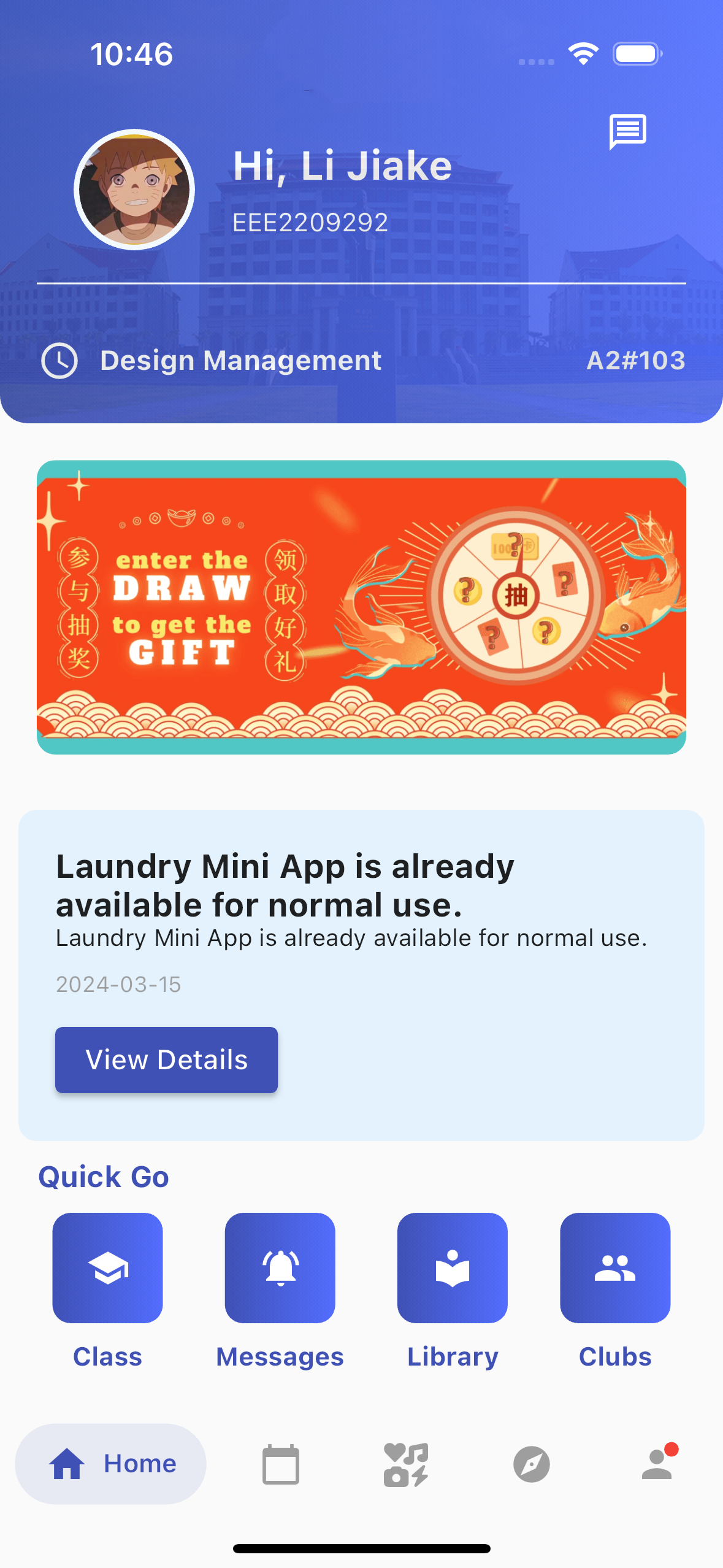Open the Design Management class row

point(362,360)
